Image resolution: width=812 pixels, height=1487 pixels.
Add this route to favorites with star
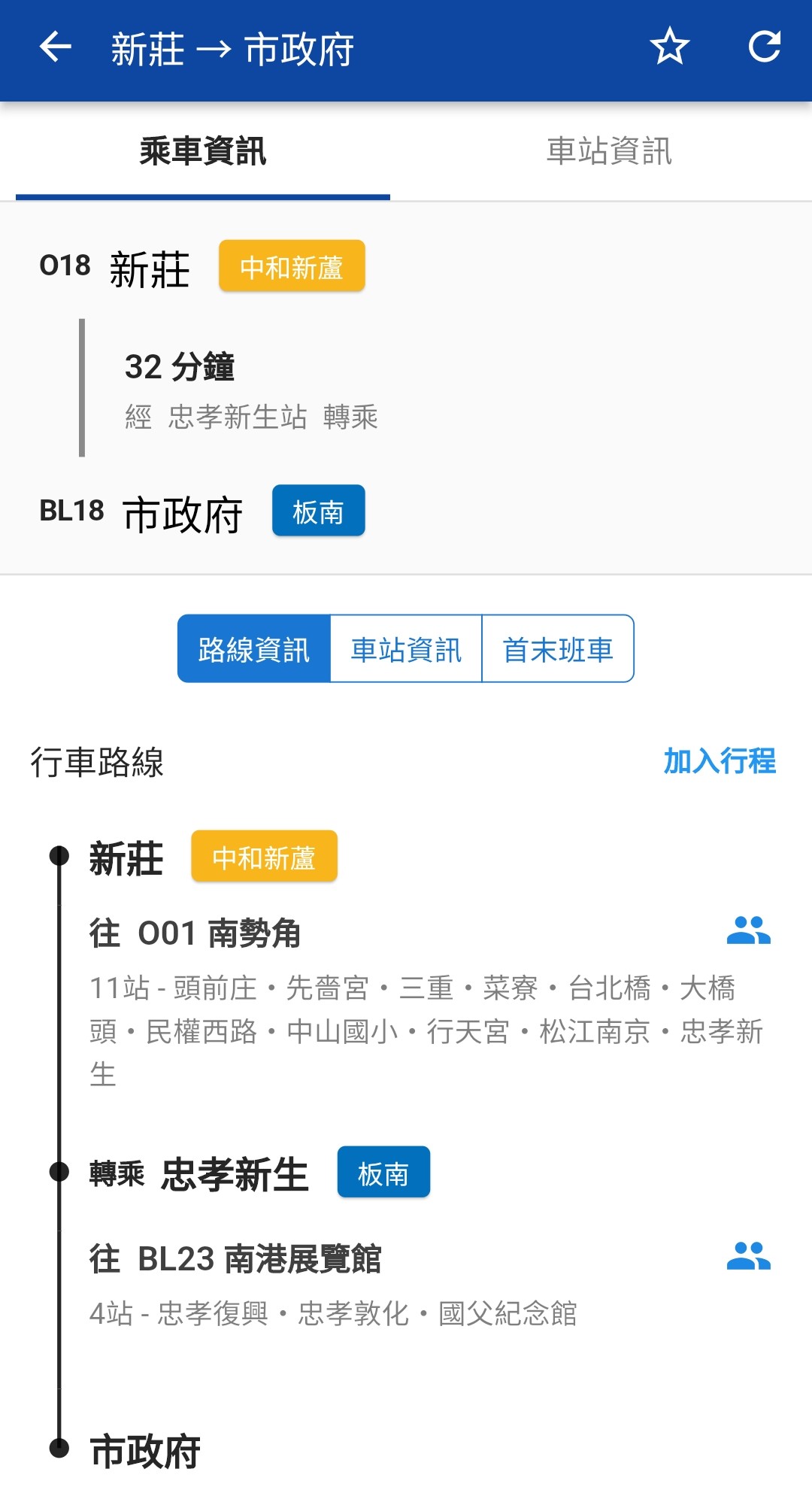point(669,47)
